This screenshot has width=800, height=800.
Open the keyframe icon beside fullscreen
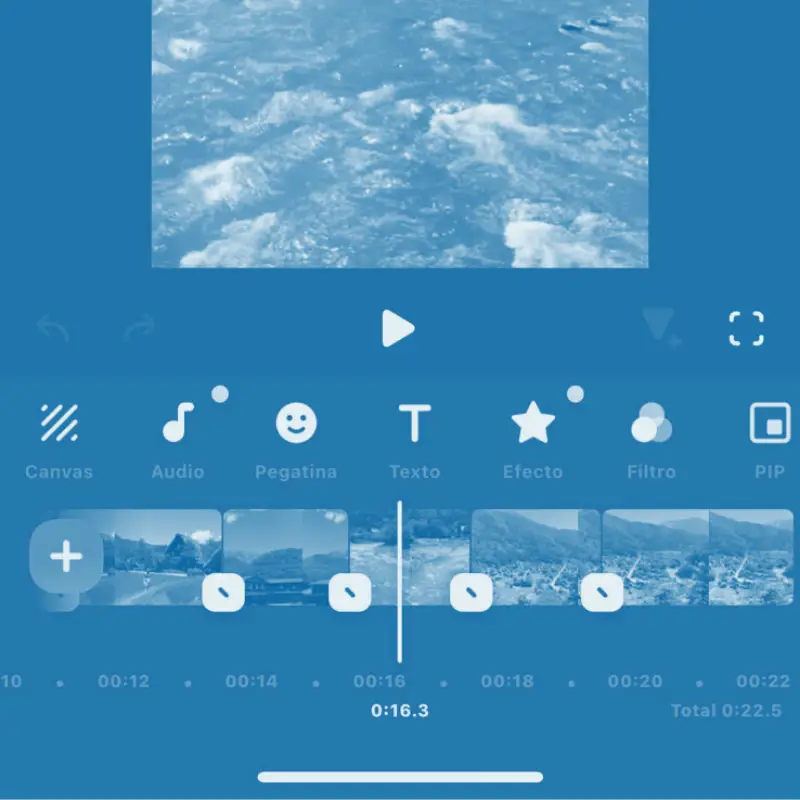[660, 328]
